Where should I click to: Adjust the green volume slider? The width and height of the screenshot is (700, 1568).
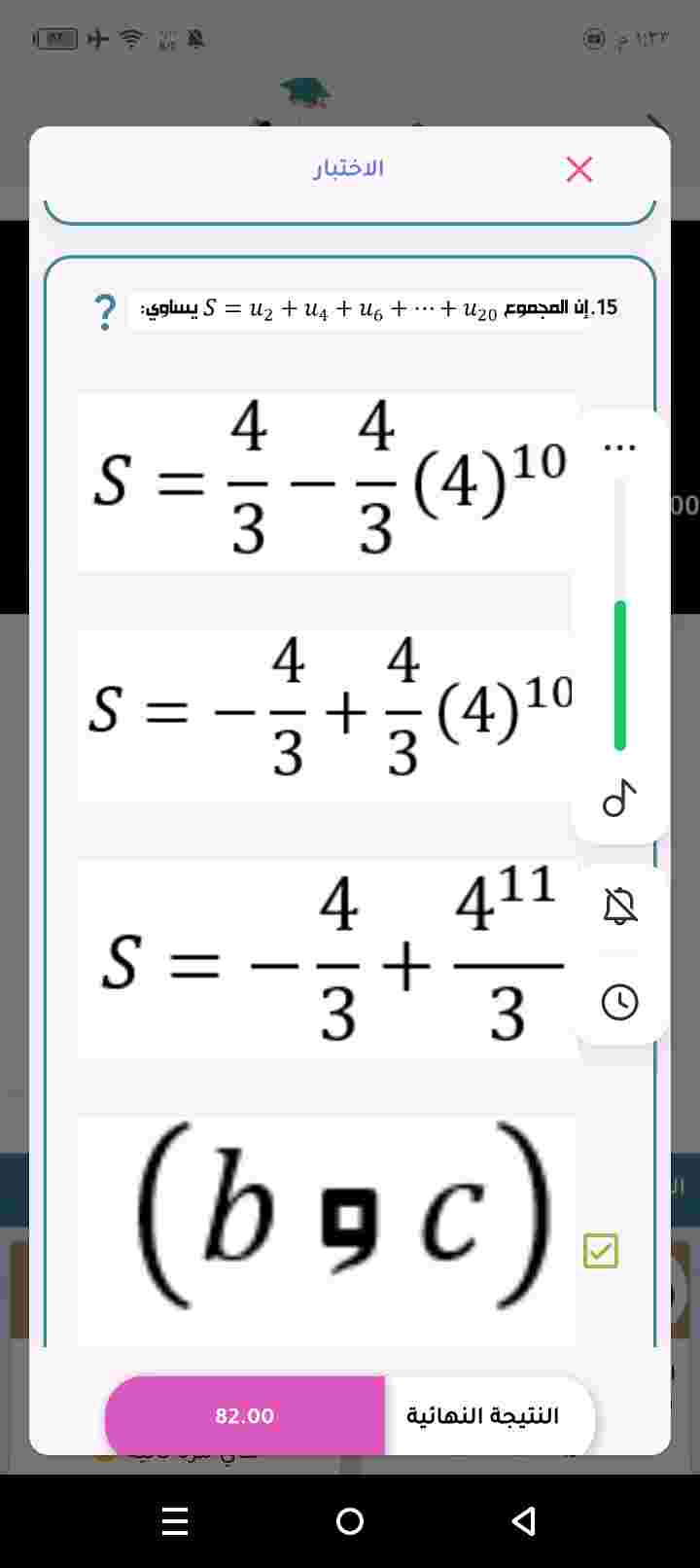tap(619, 675)
